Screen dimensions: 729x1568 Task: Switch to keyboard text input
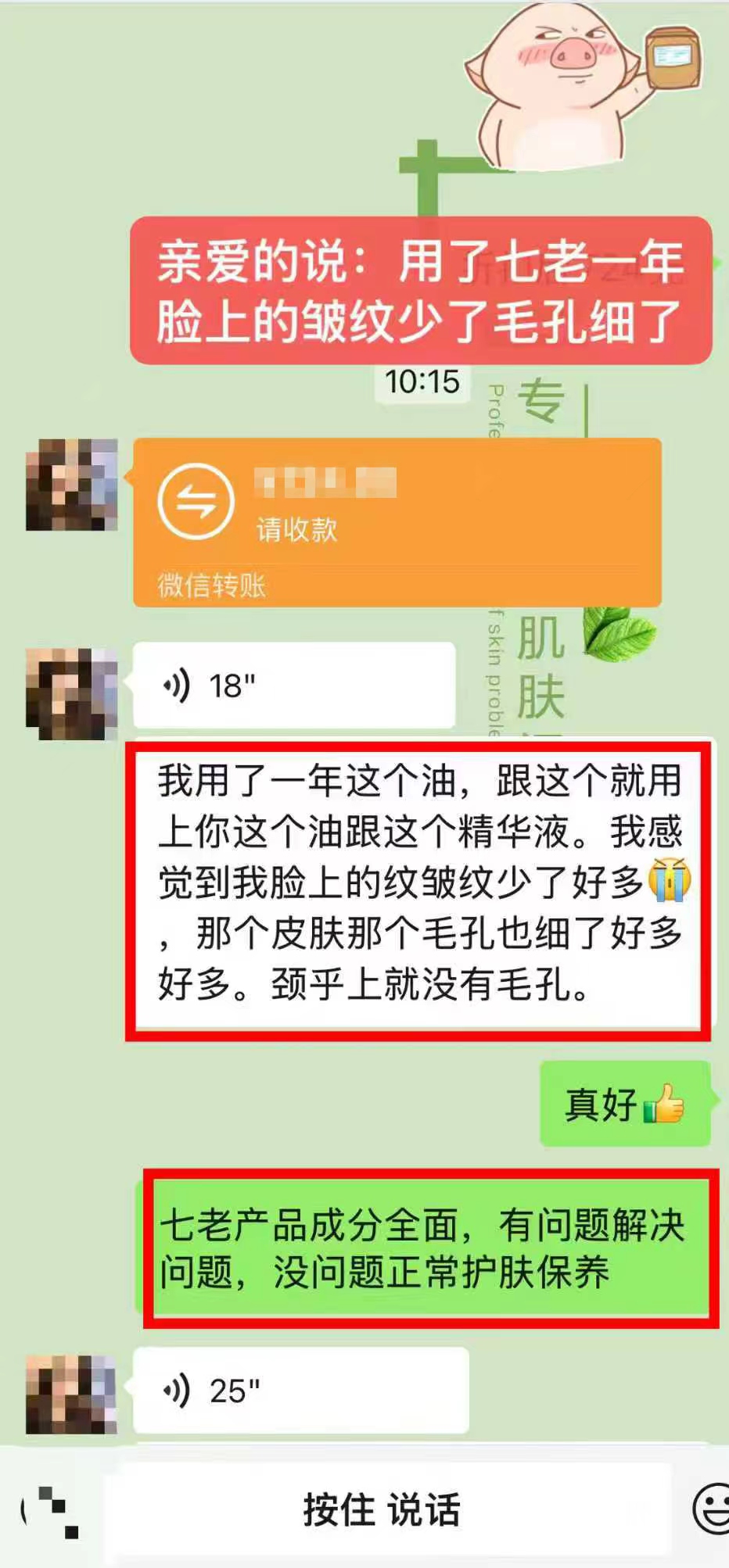52,1510
